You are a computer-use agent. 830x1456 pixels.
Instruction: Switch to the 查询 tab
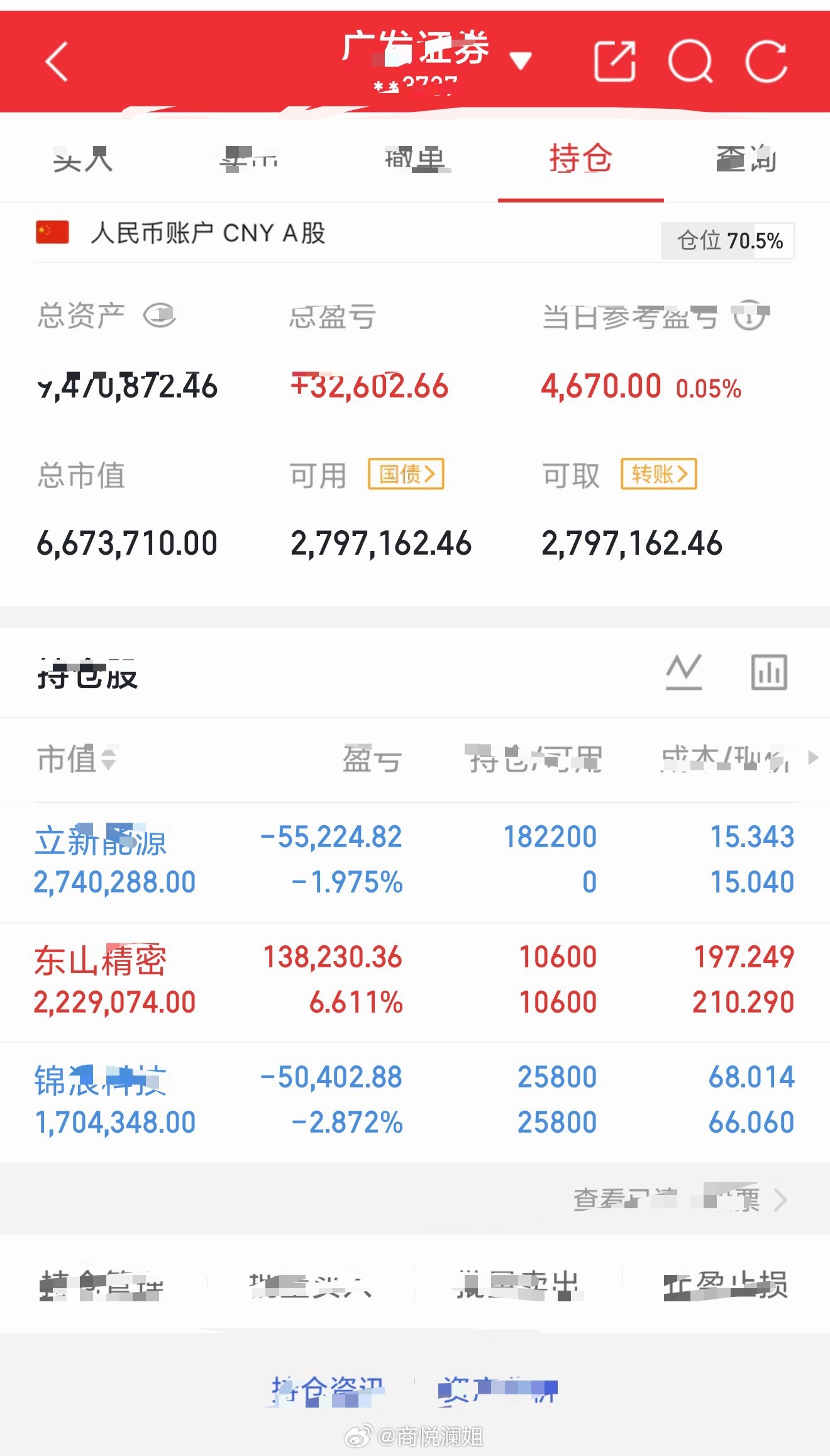[746, 158]
